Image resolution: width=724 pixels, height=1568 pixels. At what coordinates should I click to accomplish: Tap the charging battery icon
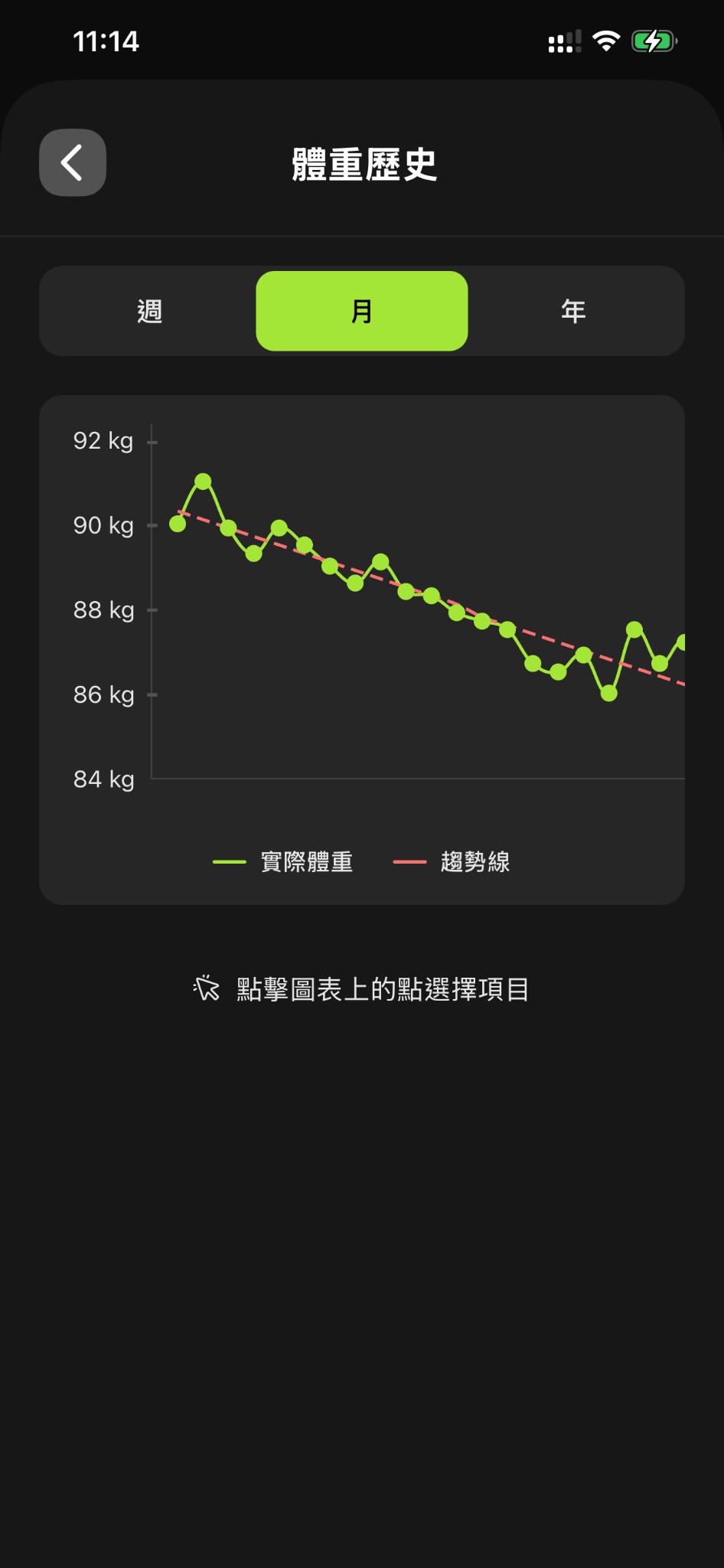654,41
